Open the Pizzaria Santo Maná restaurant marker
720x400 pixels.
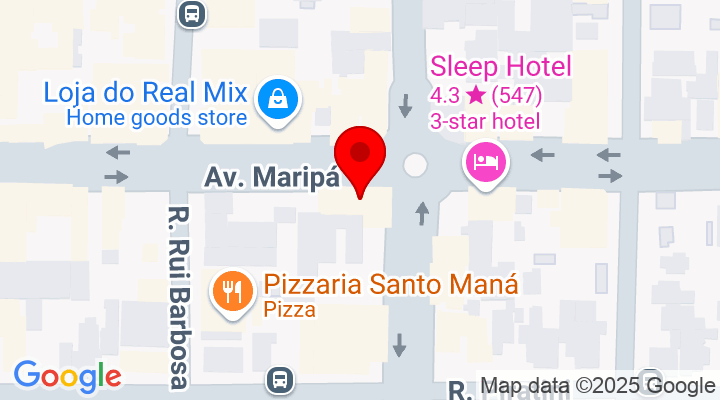(x=230, y=292)
